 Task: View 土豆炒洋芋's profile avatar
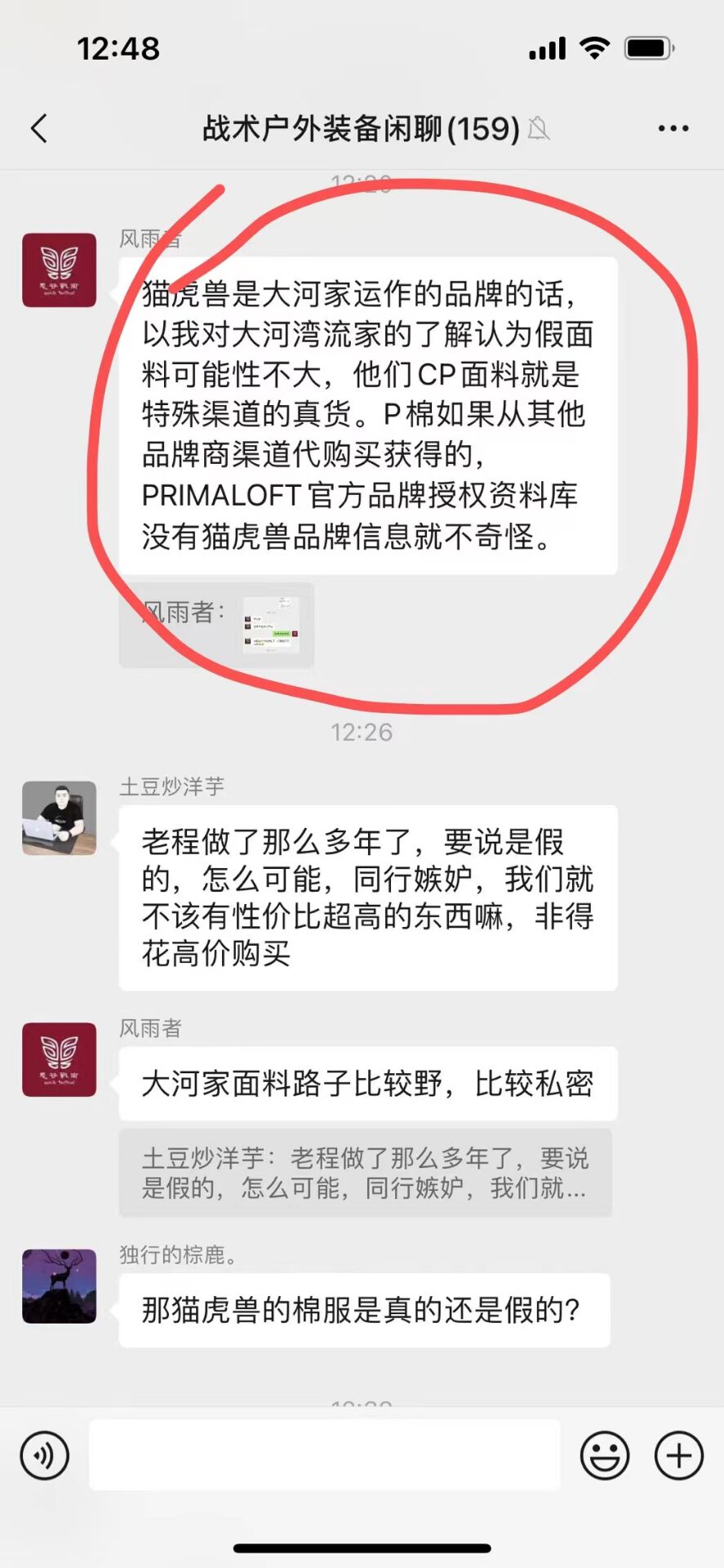(x=59, y=818)
